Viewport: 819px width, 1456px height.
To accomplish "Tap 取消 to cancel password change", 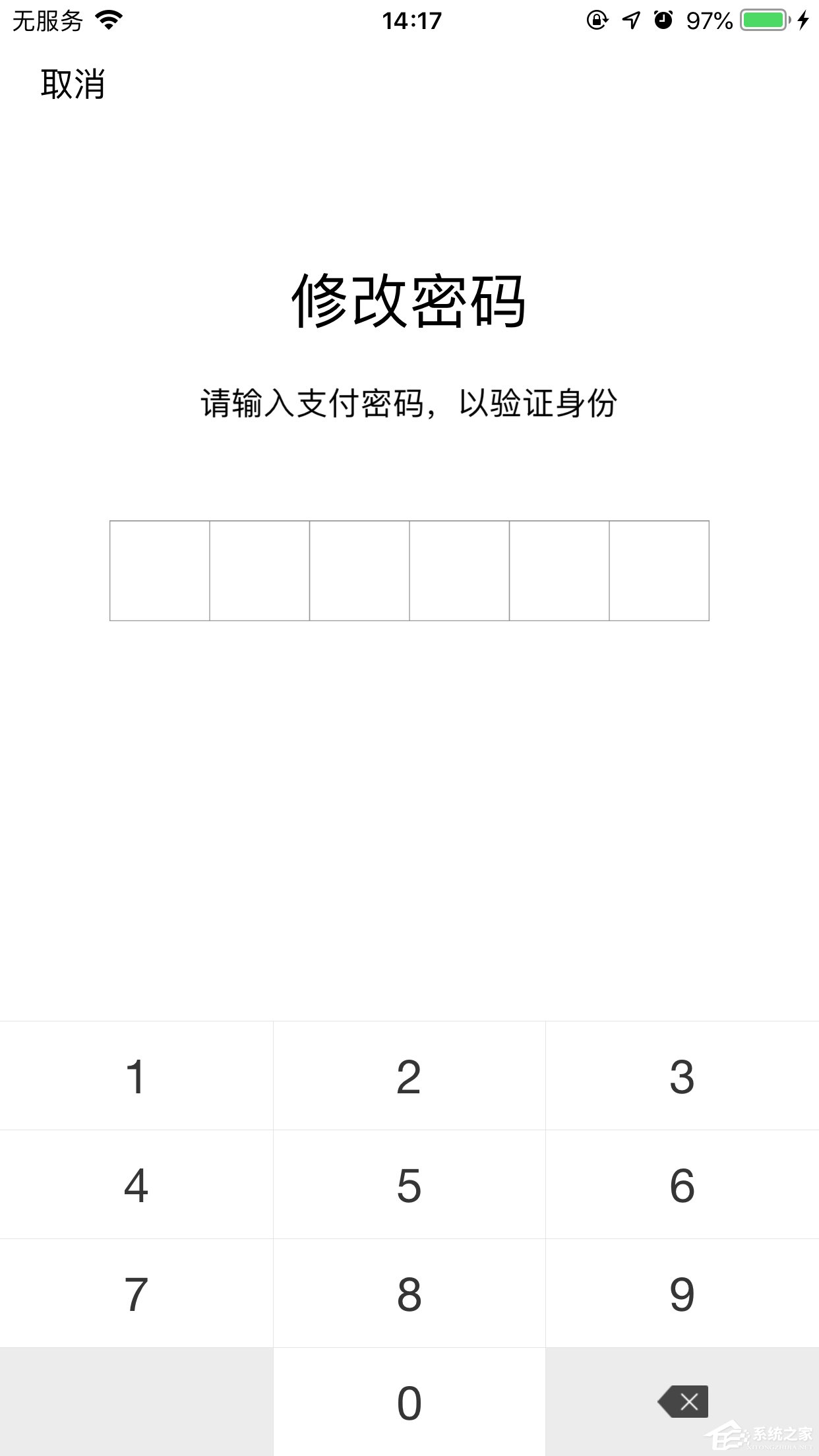I will click(x=73, y=82).
